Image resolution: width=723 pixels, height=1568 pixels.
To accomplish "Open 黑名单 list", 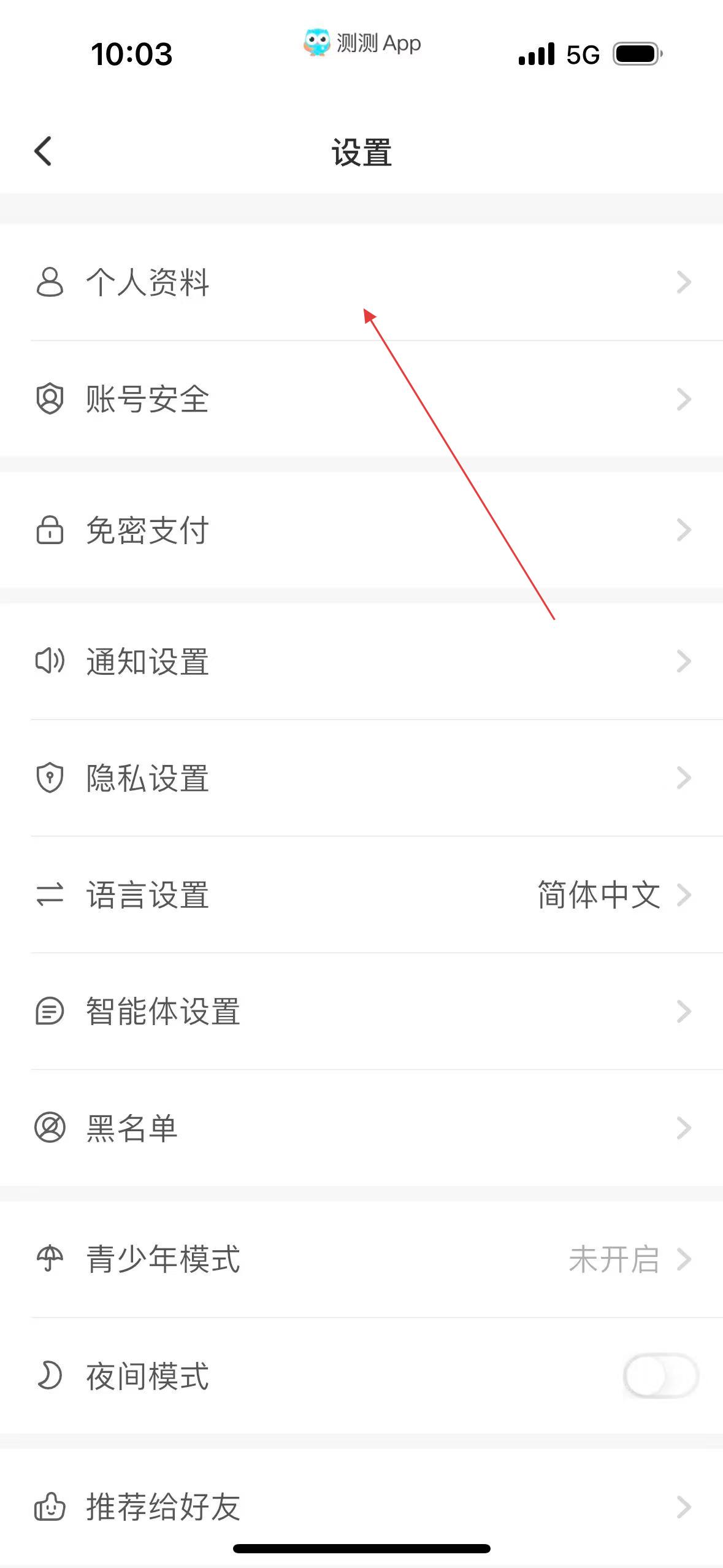I will tap(361, 1128).
